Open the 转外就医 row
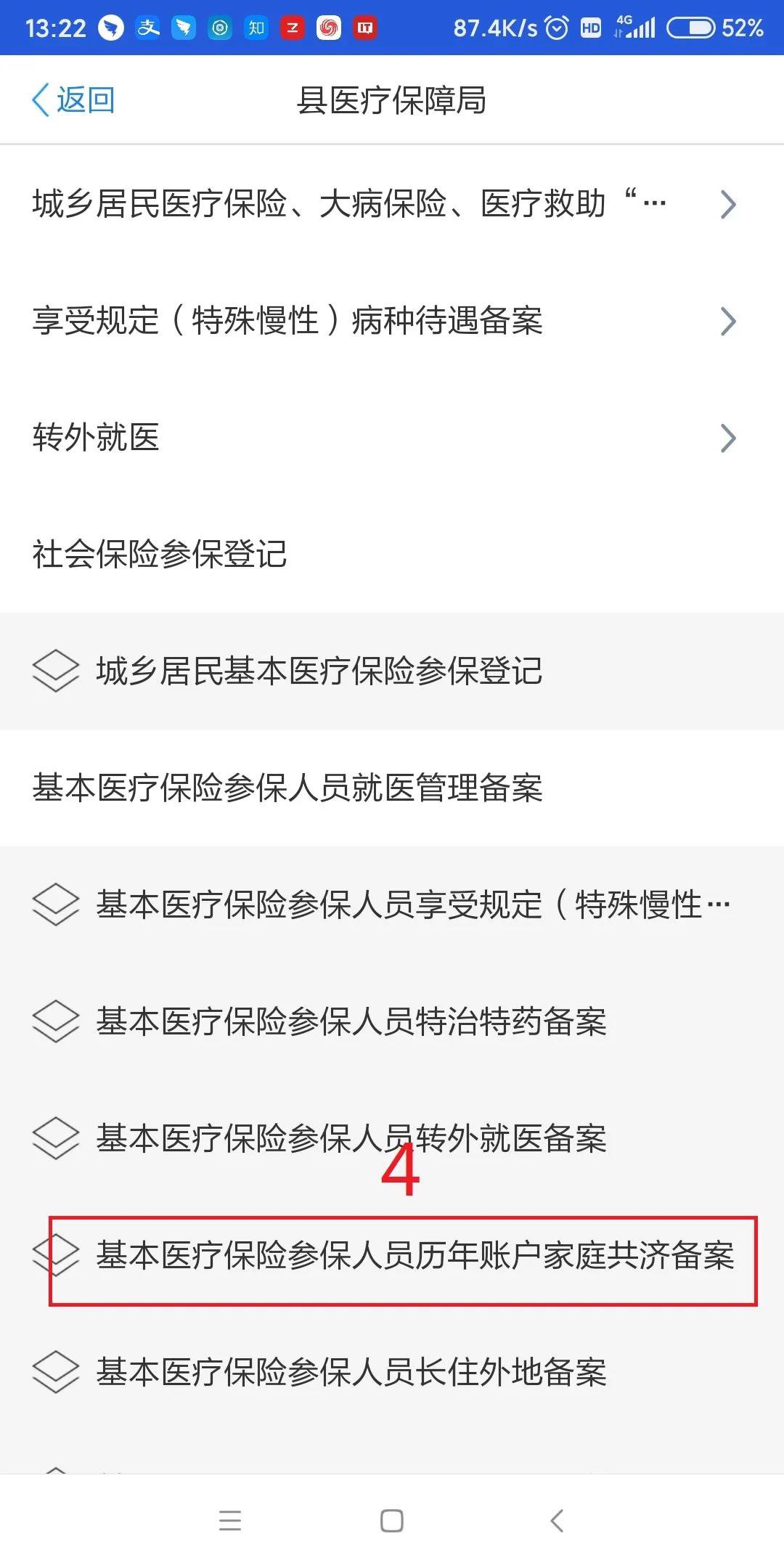 (385, 438)
